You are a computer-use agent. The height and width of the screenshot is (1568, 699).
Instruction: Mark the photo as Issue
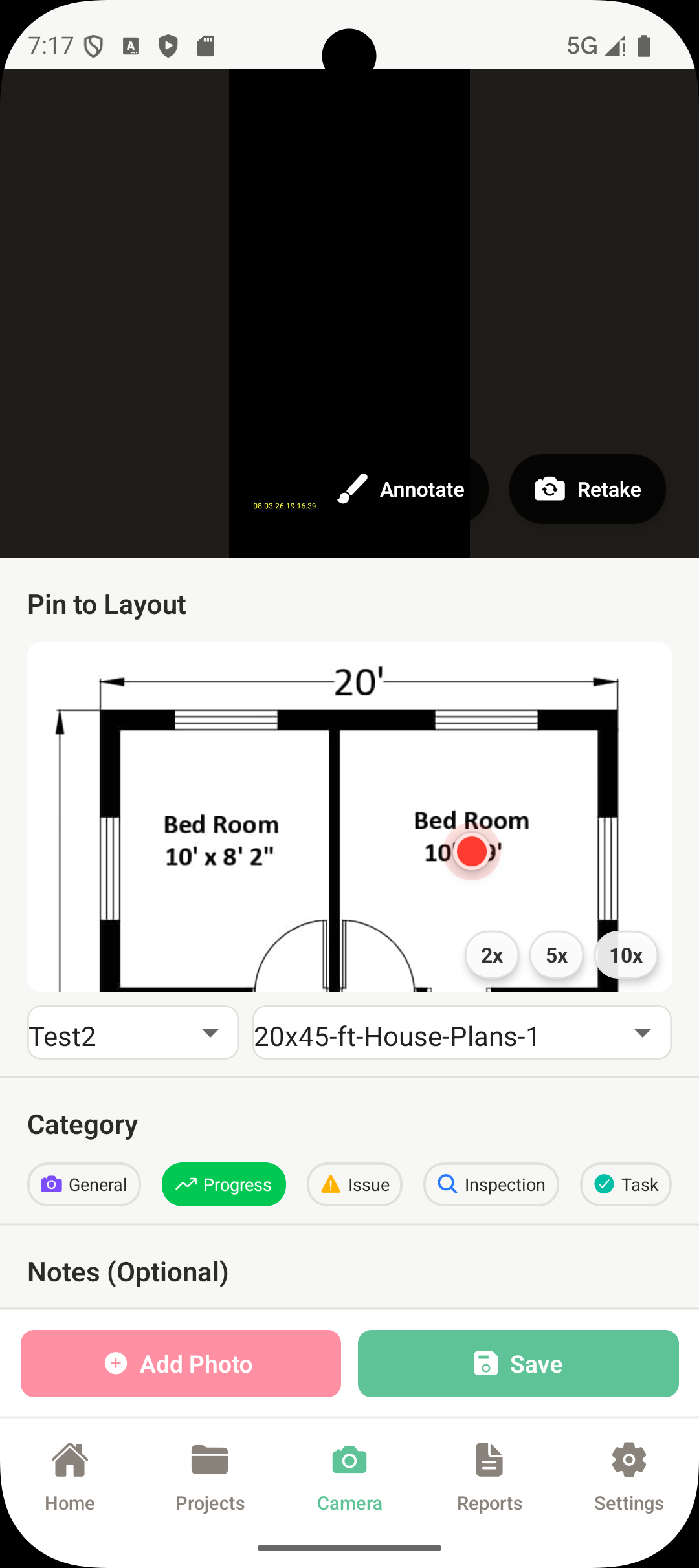tap(355, 1184)
